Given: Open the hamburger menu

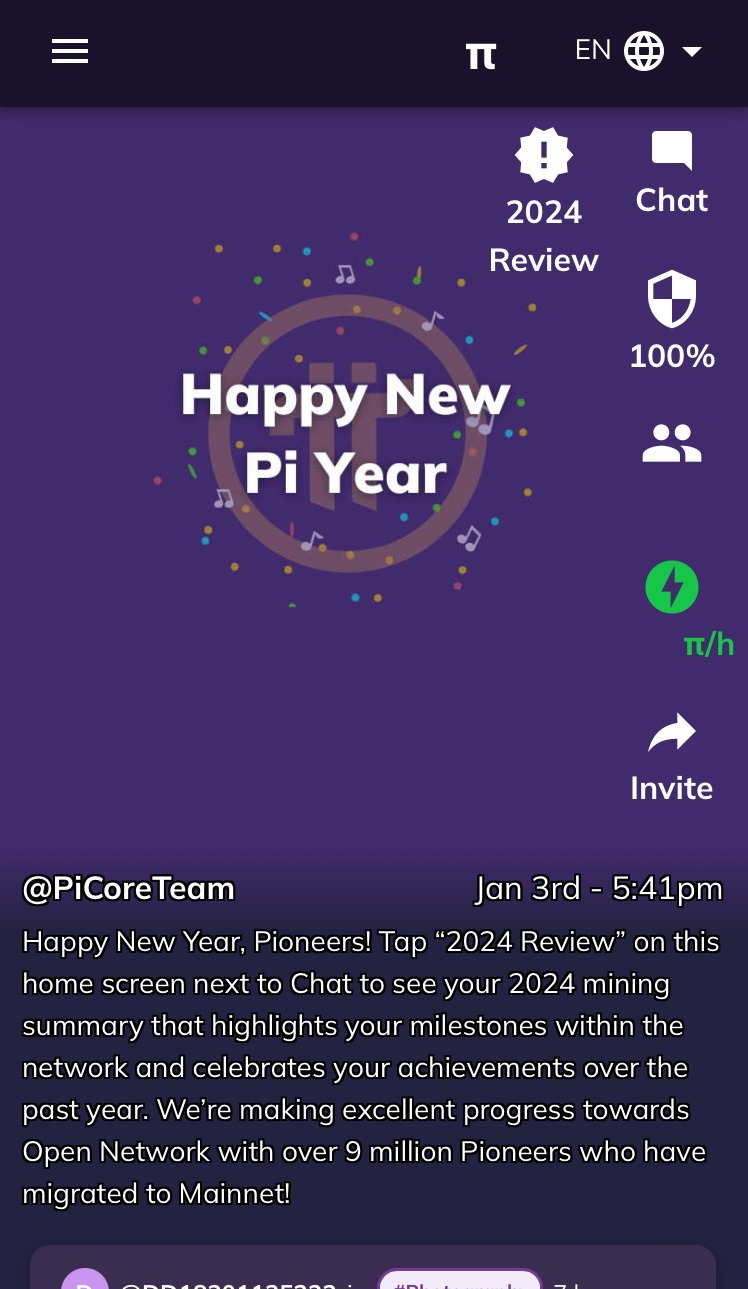Looking at the screenshot, I should (x=70, y=51).
